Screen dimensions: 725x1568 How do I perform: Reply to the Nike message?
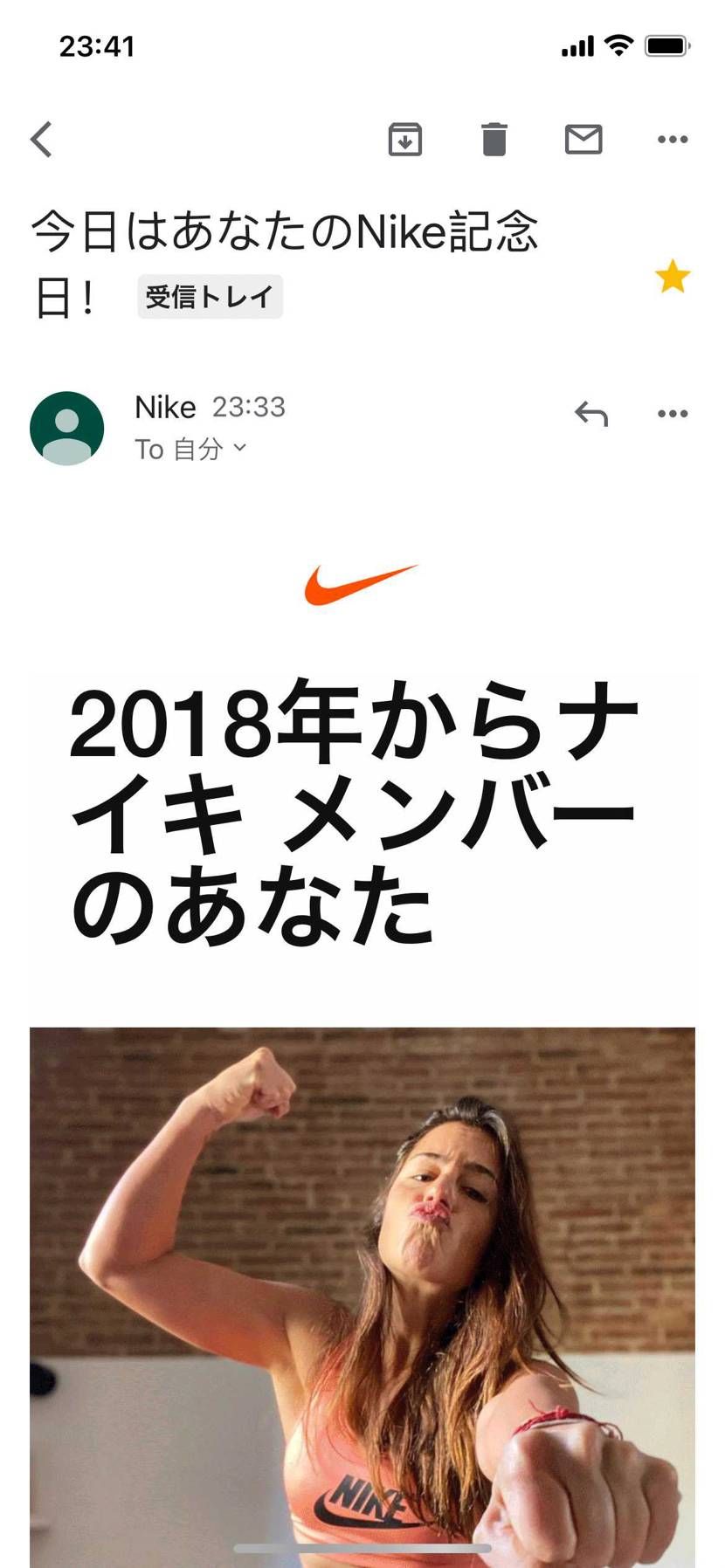coord(592,412)
